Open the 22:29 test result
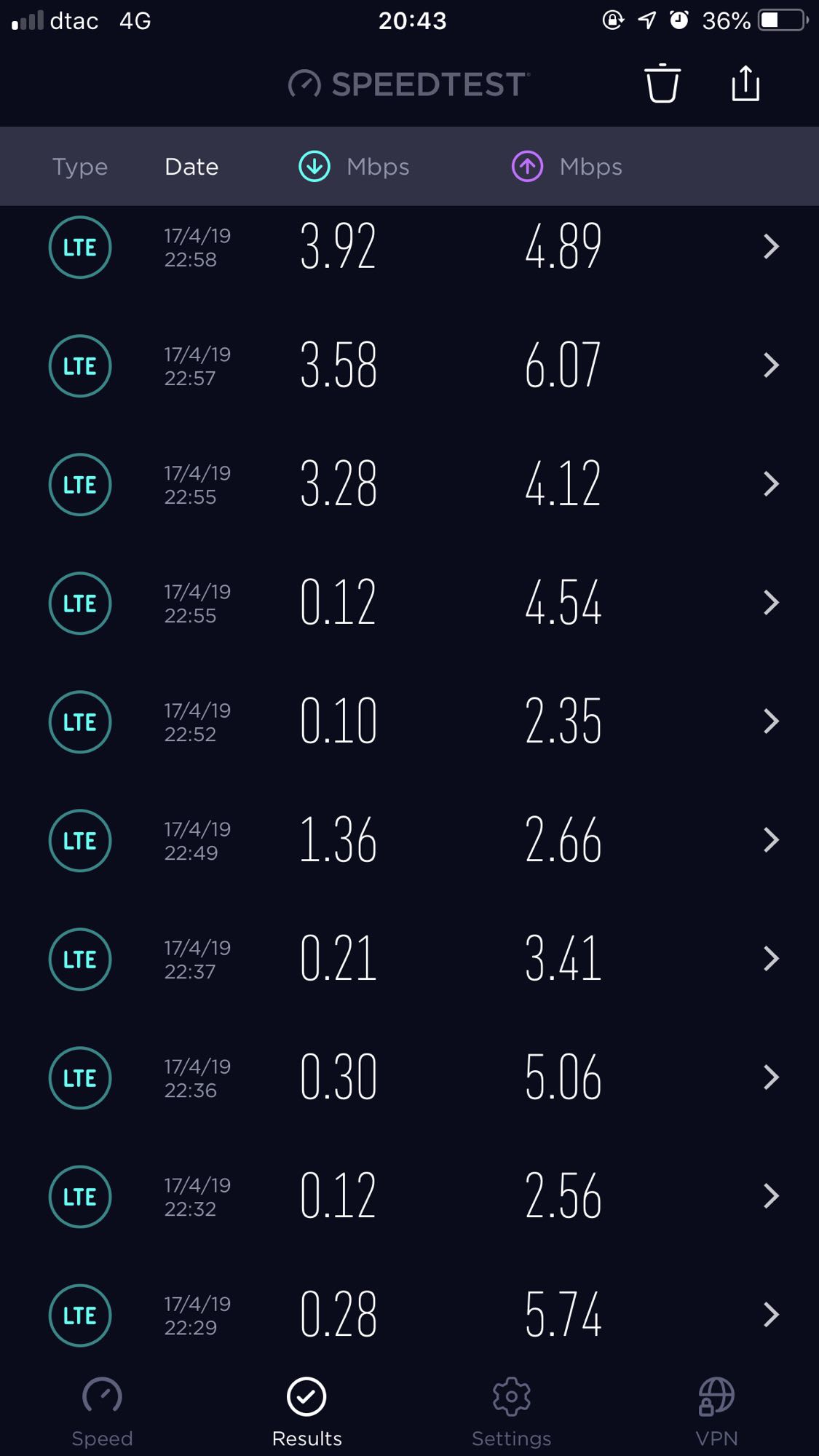 click(409, 1315)
